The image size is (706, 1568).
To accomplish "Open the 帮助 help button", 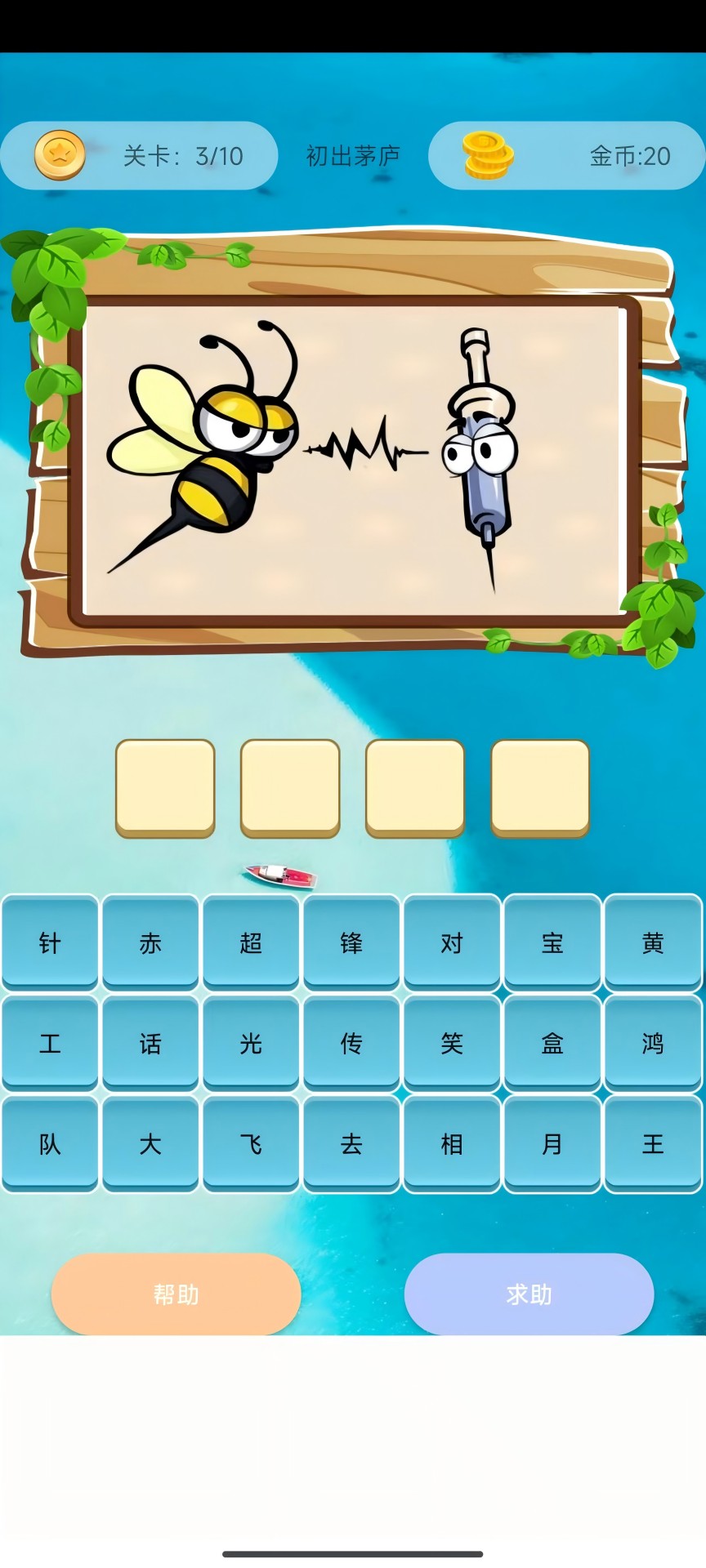I will [x=176, y=1294].
